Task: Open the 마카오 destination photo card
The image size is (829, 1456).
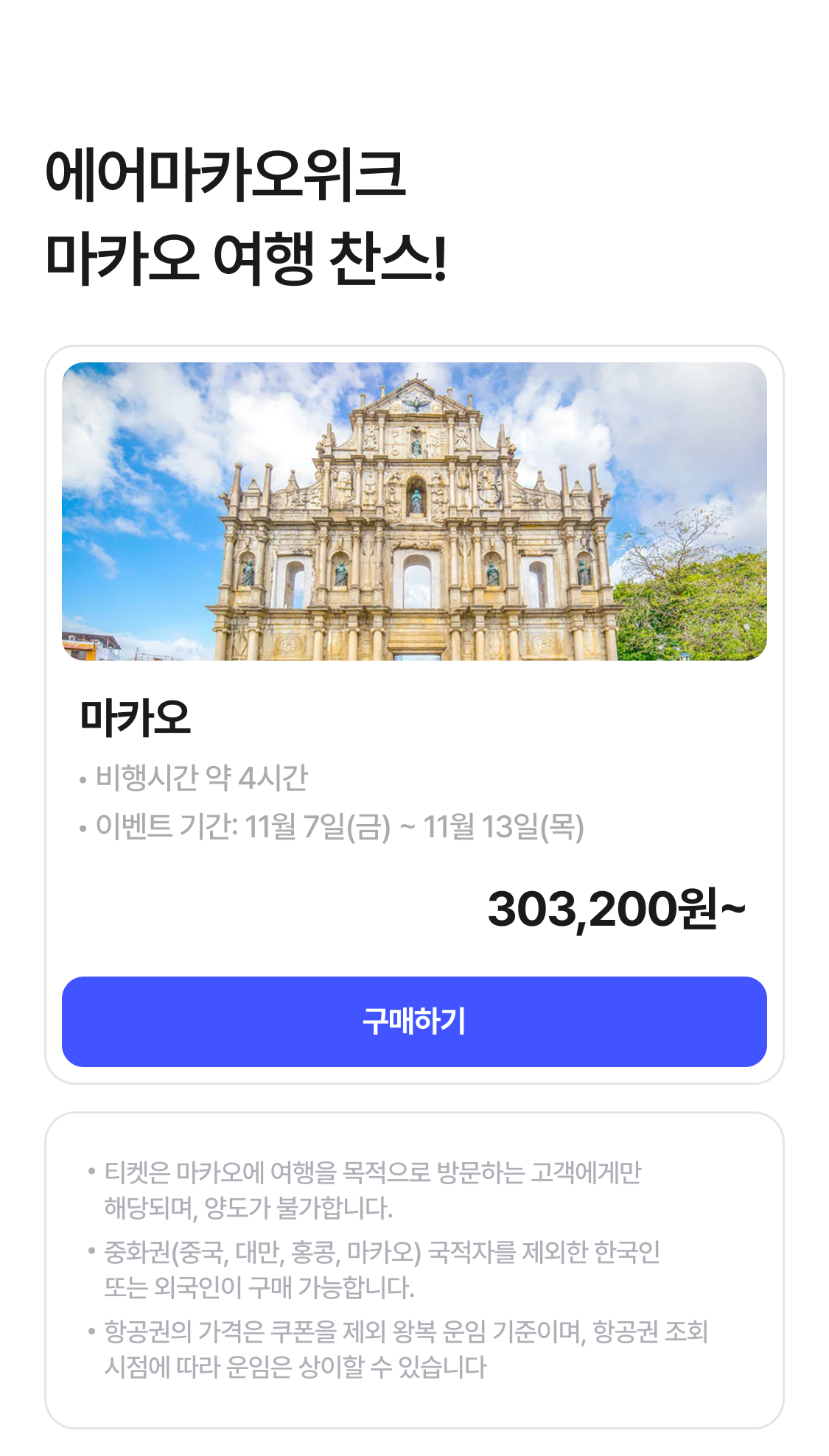Action: pyautogui.click(x=414, y=511)
